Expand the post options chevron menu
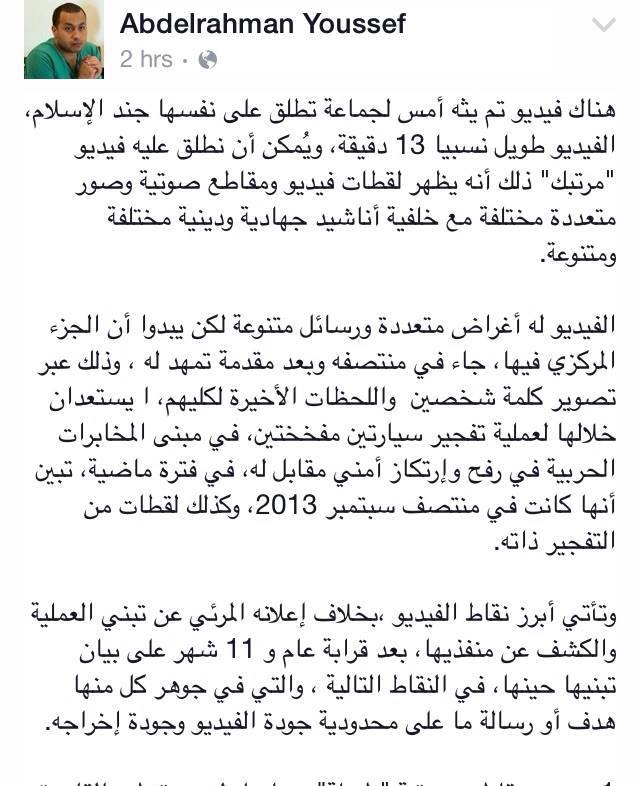The width and height of the screenshot is (640, 786). coord(604,25)
